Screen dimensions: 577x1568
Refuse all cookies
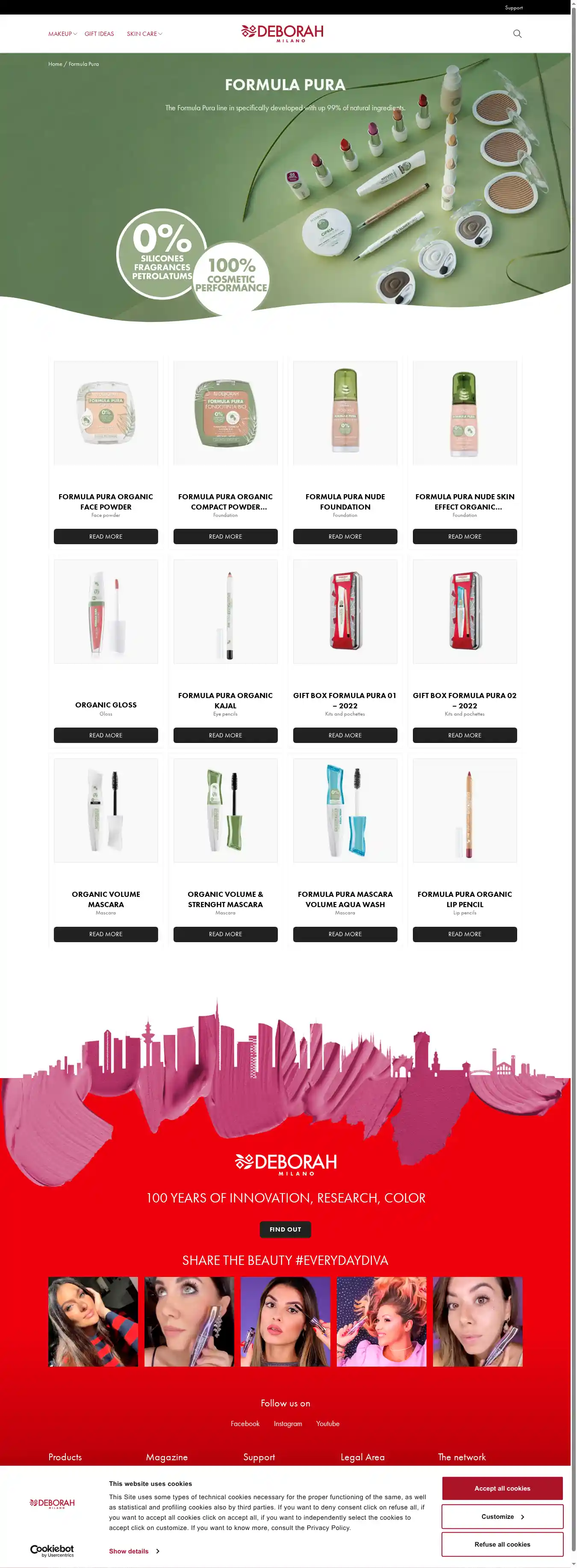point(501,1544)
